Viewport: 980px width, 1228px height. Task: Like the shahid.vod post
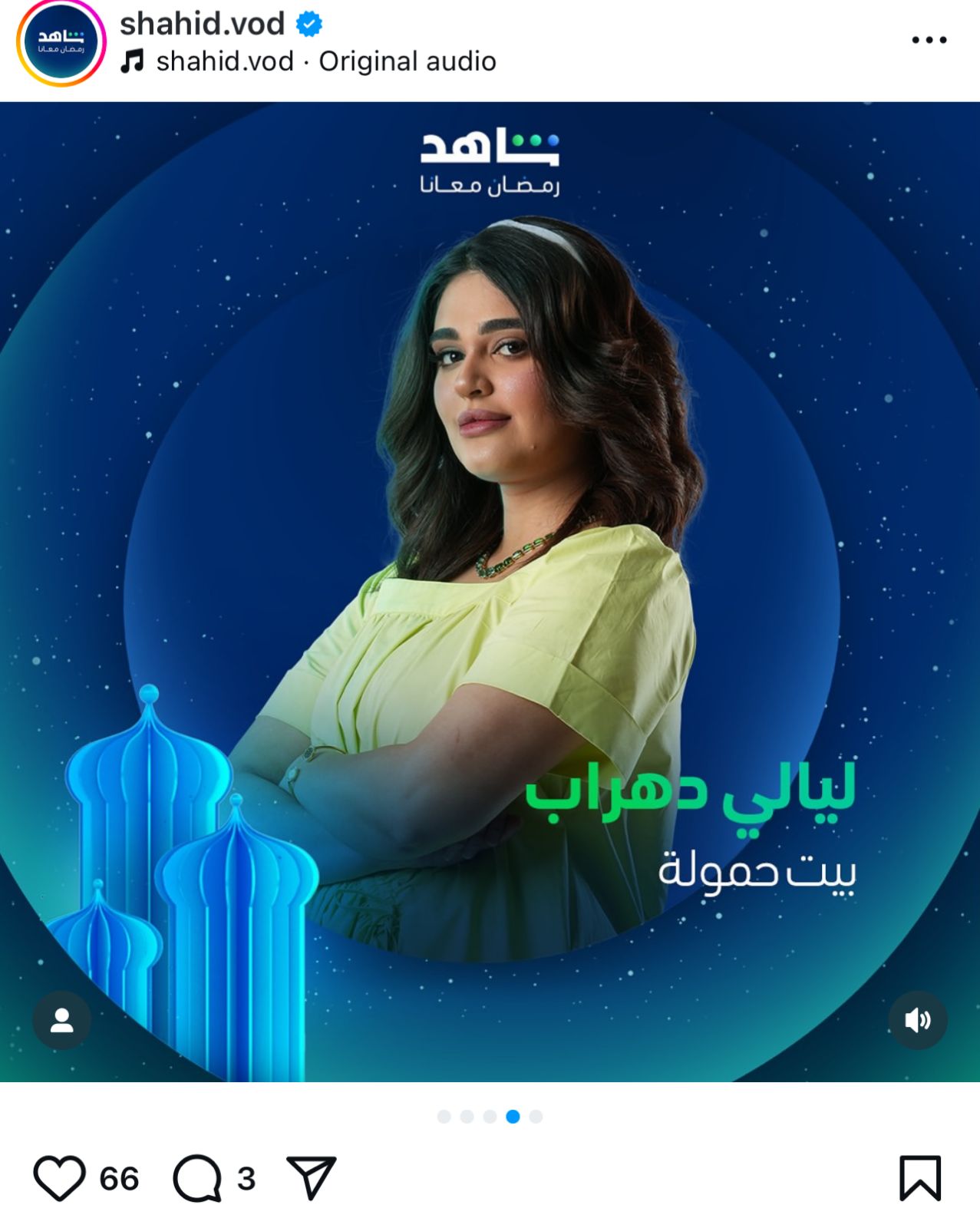[59, 1178]
